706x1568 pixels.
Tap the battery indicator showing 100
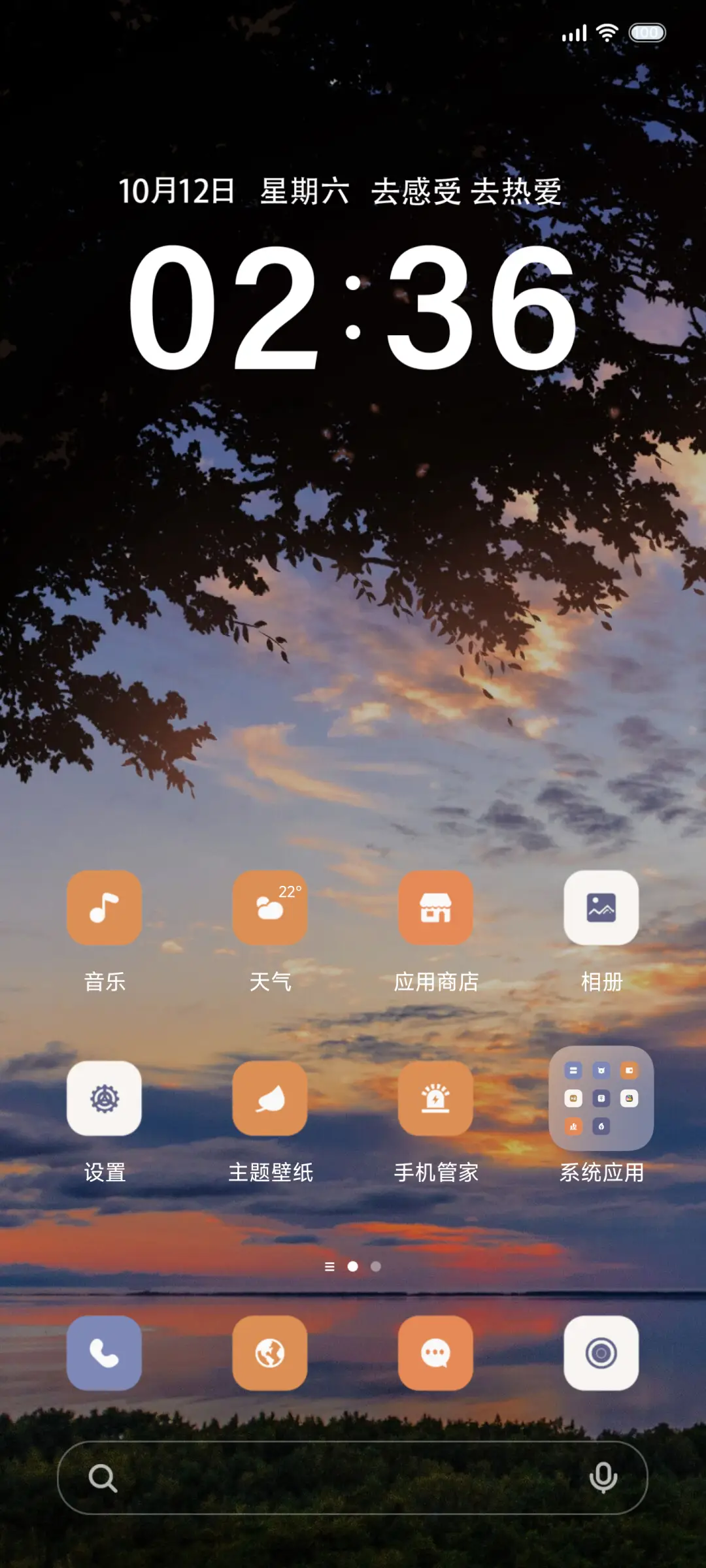(x=647, y=32)
